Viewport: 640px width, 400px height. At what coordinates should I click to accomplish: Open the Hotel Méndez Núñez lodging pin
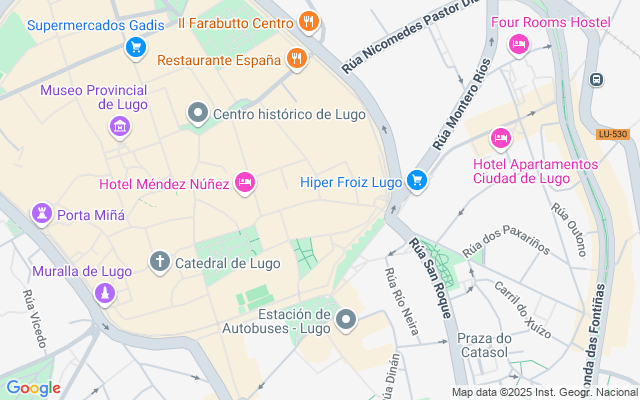tap(245, 182)
